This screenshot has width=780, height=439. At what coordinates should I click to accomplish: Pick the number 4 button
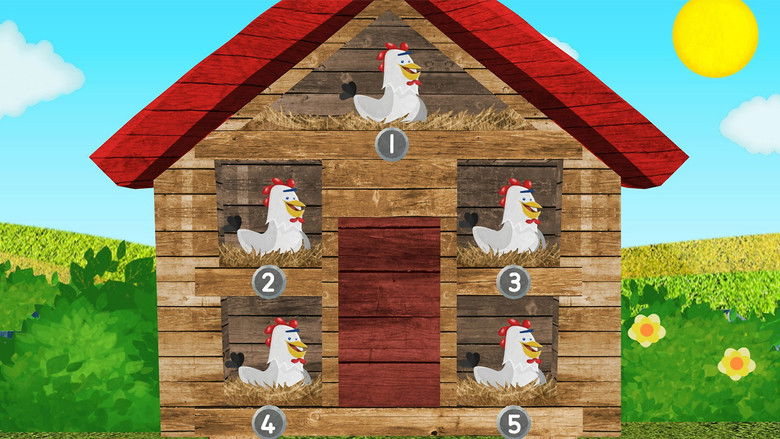click(x=267, y=422)
